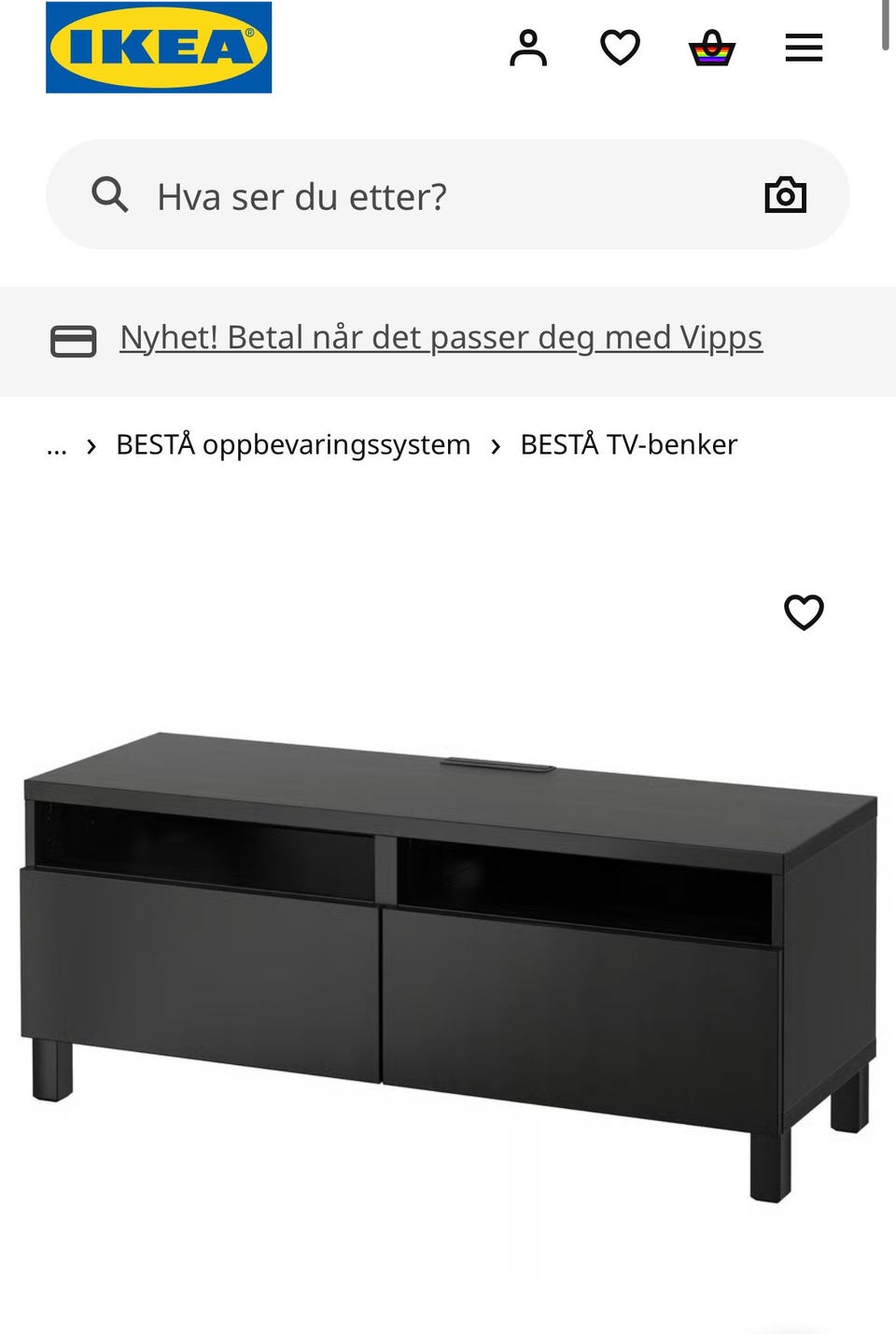Tap the 'Hva ser du etter?' search field
Screen dimensions: 896x1334
[x=420, y=196]
